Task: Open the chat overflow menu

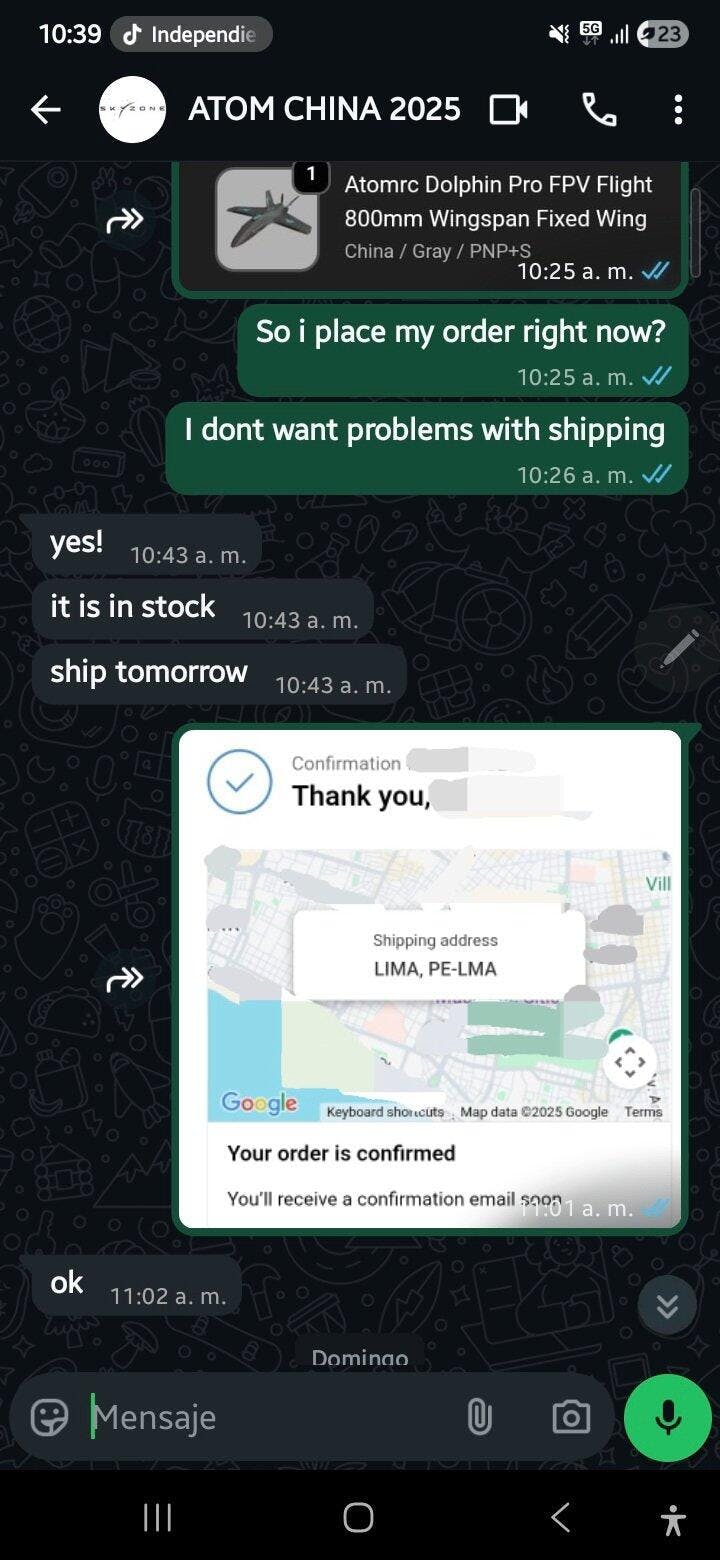Action: (x=678, y=110)
